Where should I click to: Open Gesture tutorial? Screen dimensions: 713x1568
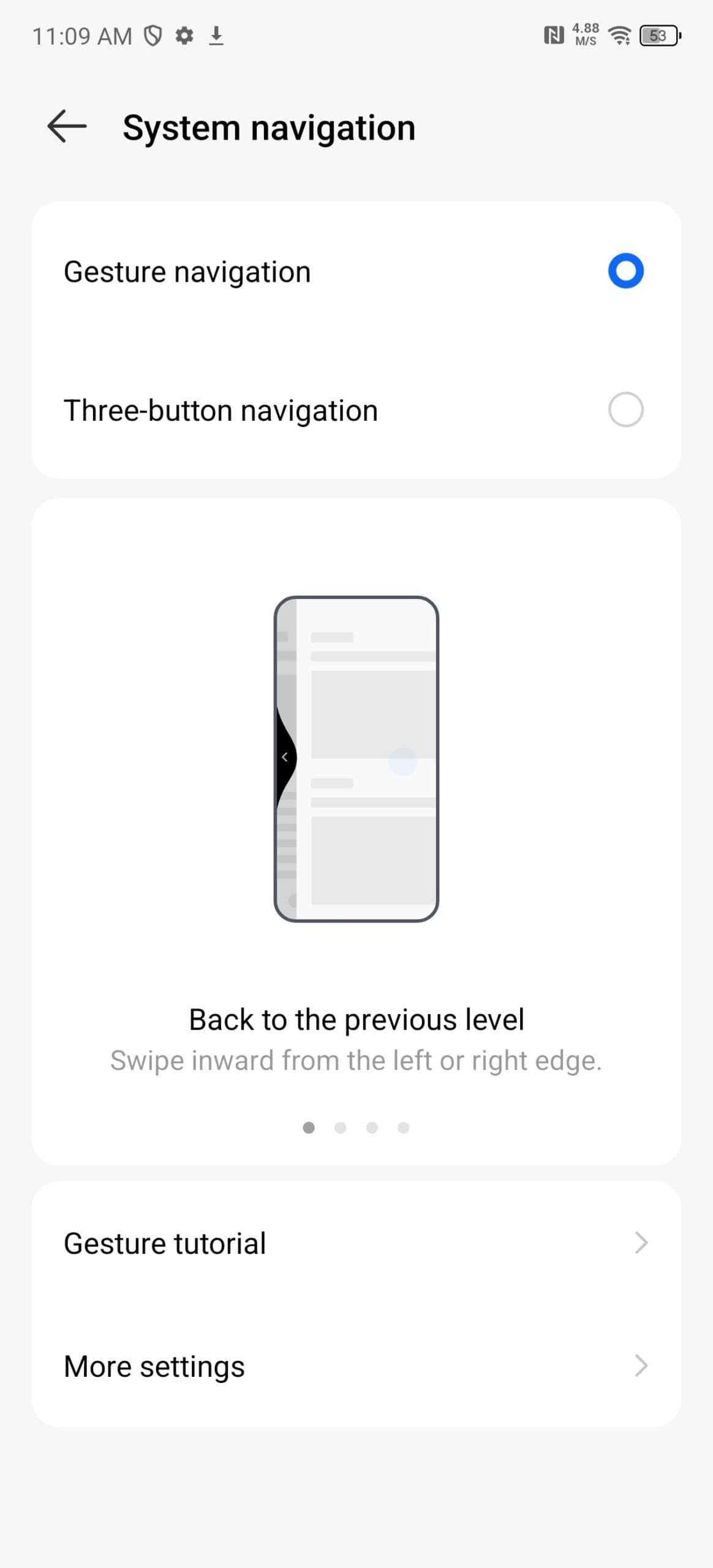356,1243
